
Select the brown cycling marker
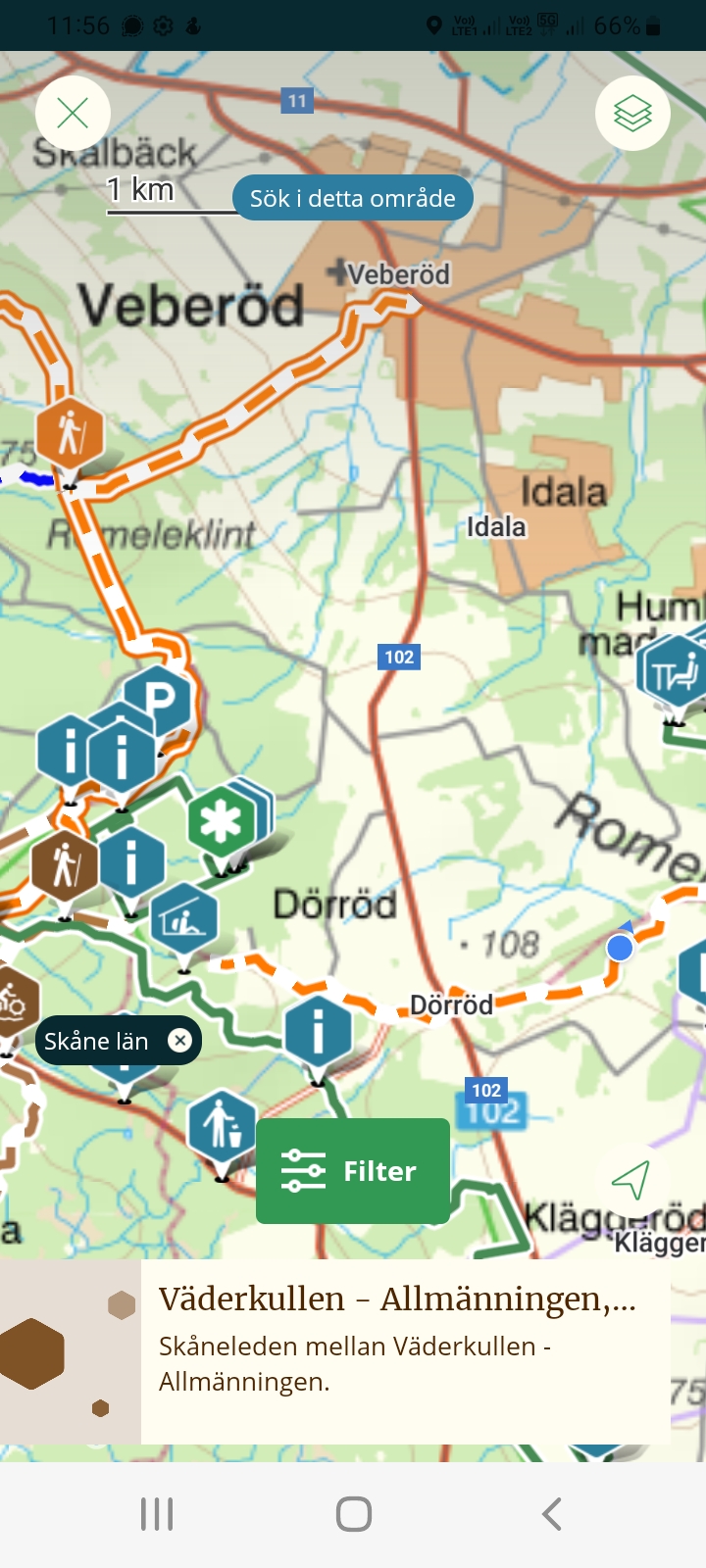pos(14,1002)
